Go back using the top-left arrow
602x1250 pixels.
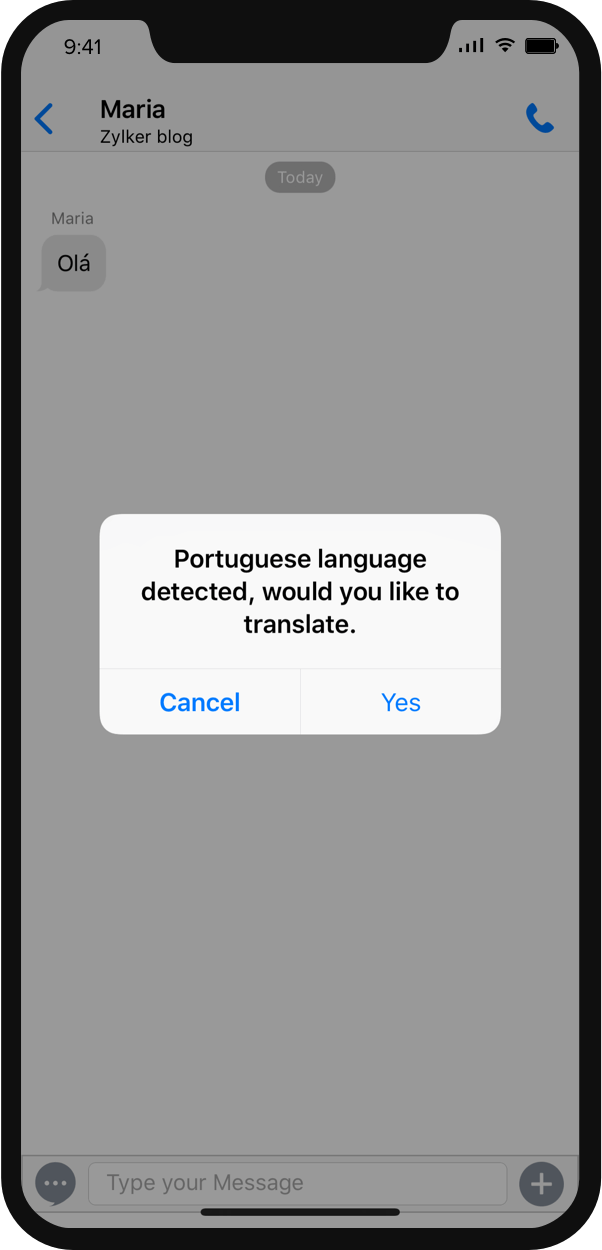coord(44,120)
